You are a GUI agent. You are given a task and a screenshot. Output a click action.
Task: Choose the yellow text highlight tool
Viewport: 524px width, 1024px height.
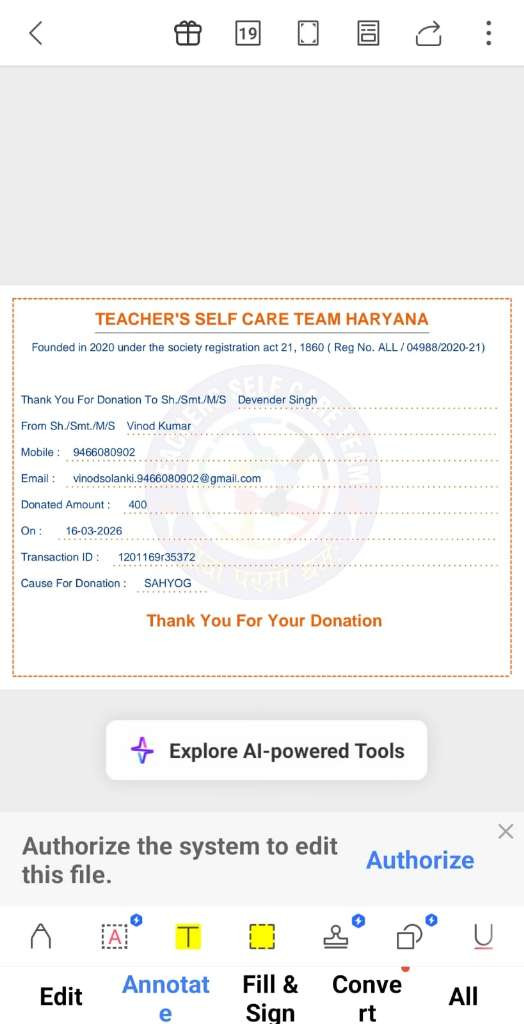tap(188, 936)
